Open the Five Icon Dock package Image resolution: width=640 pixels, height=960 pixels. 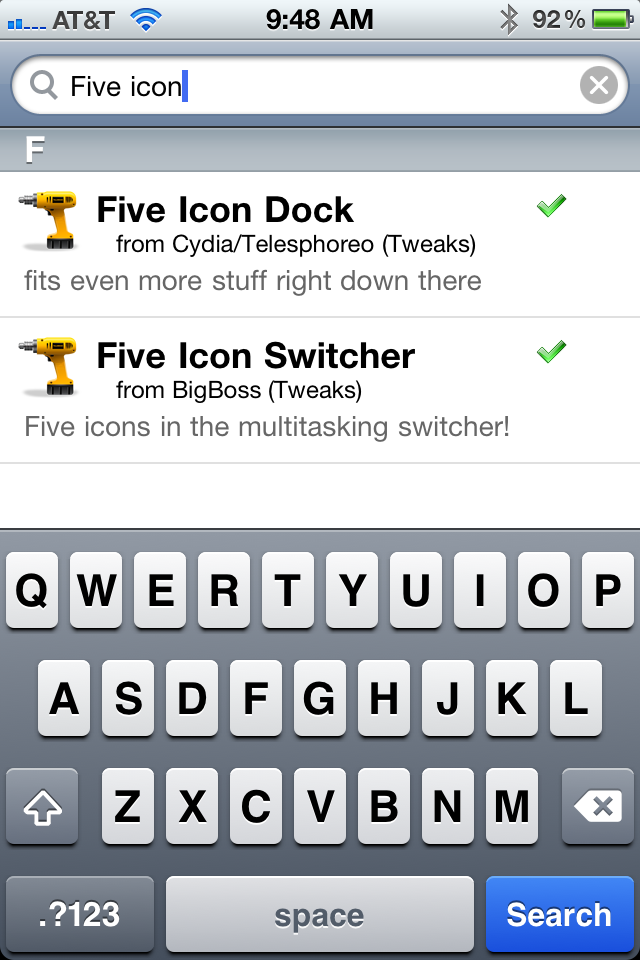point(320,244)
